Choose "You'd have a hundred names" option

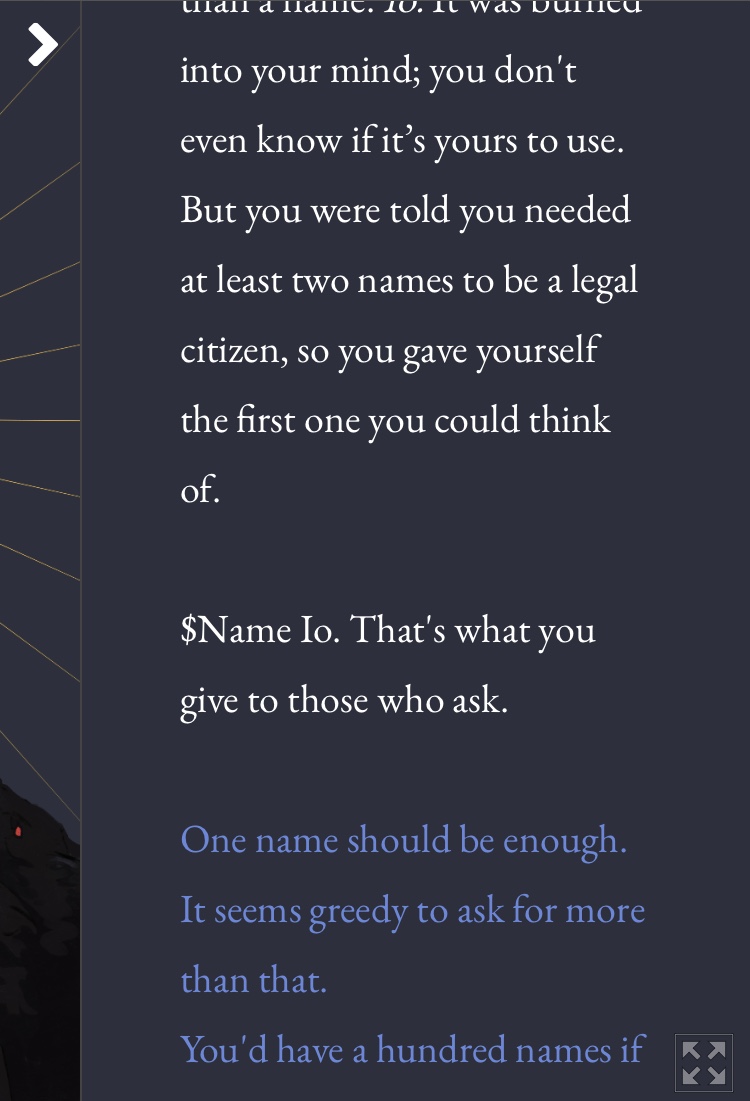(x=411, y=1049)
